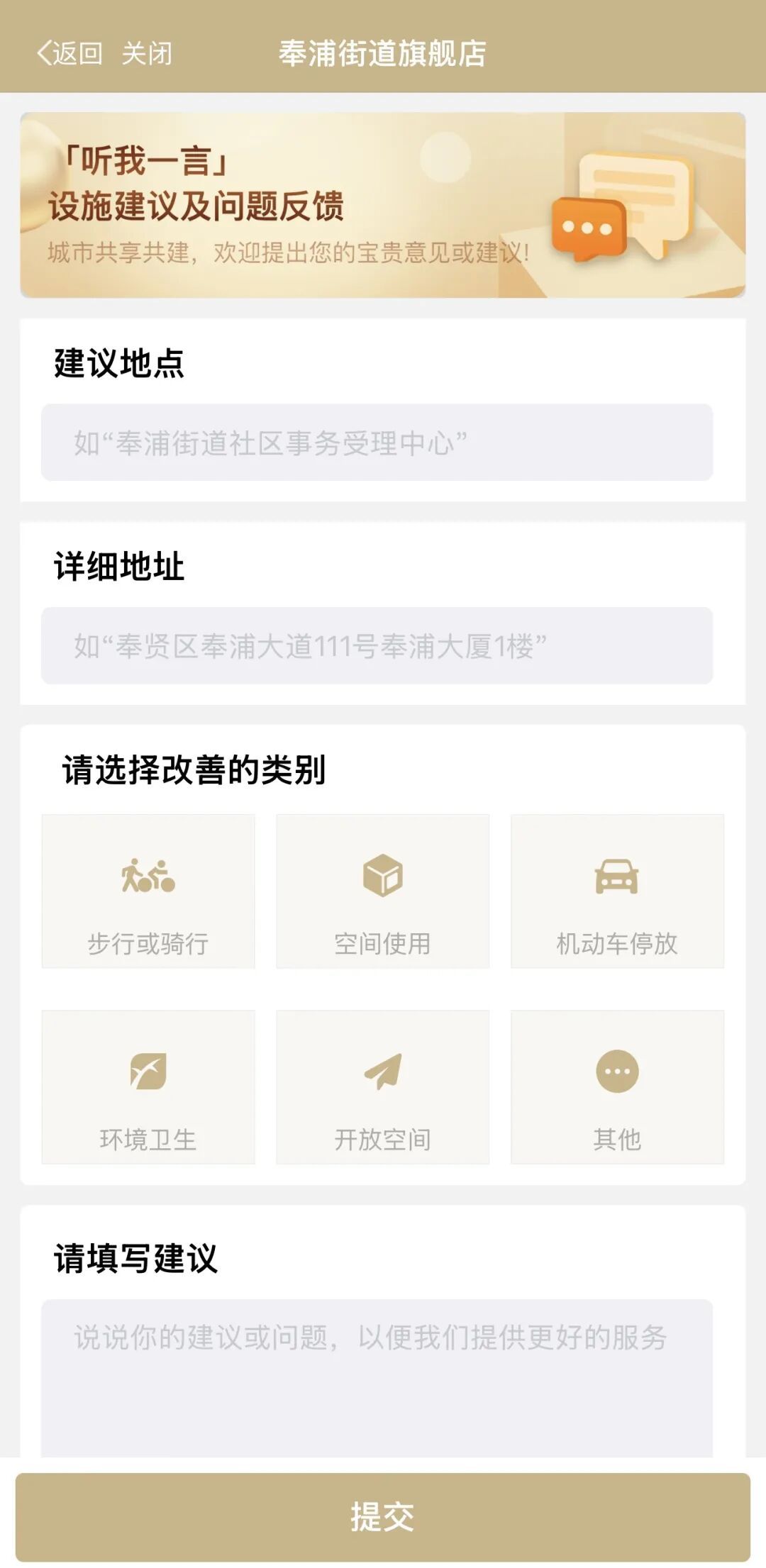Submit the form with 提交
Image resolution: width=766 pixels, height=1568 pixels.
382,1517
